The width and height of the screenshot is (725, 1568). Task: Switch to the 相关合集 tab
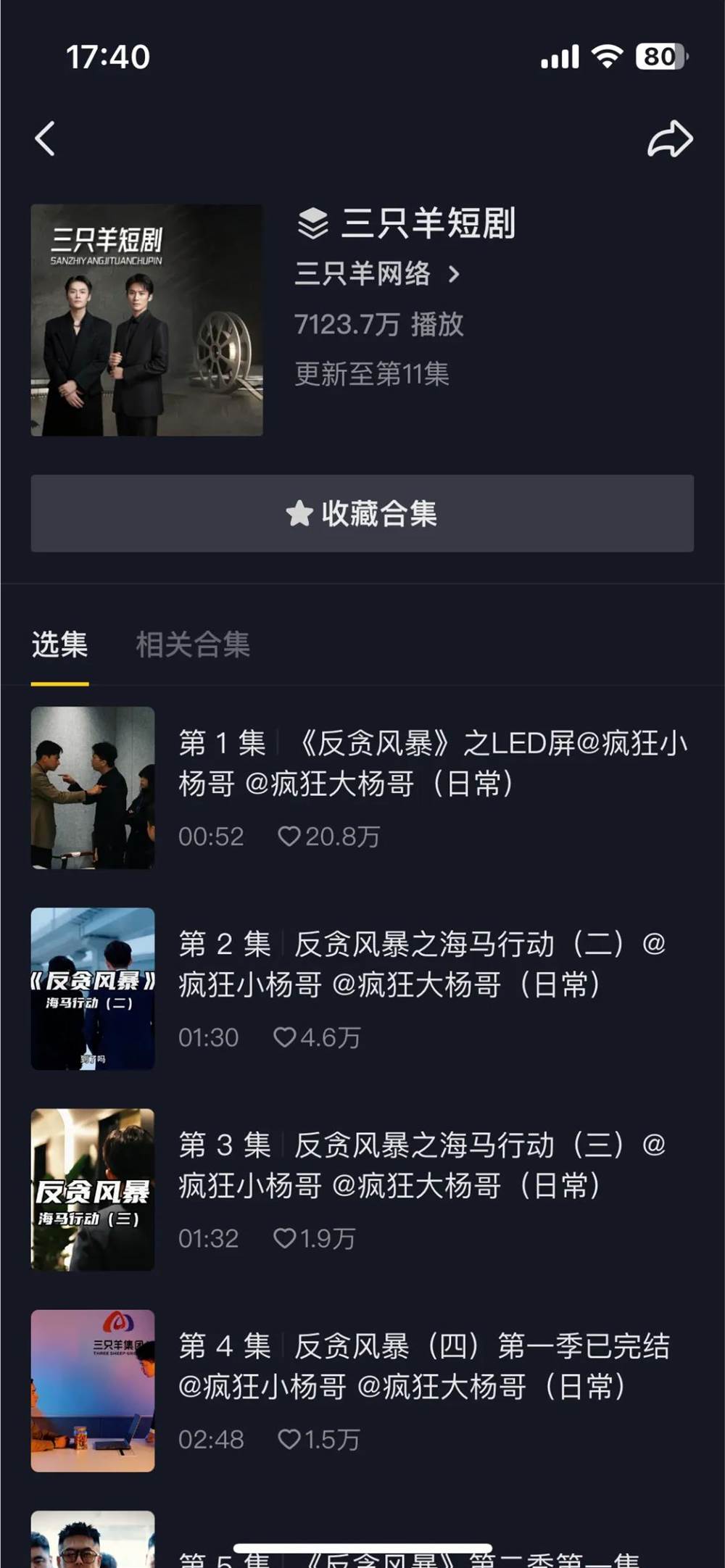193,646
